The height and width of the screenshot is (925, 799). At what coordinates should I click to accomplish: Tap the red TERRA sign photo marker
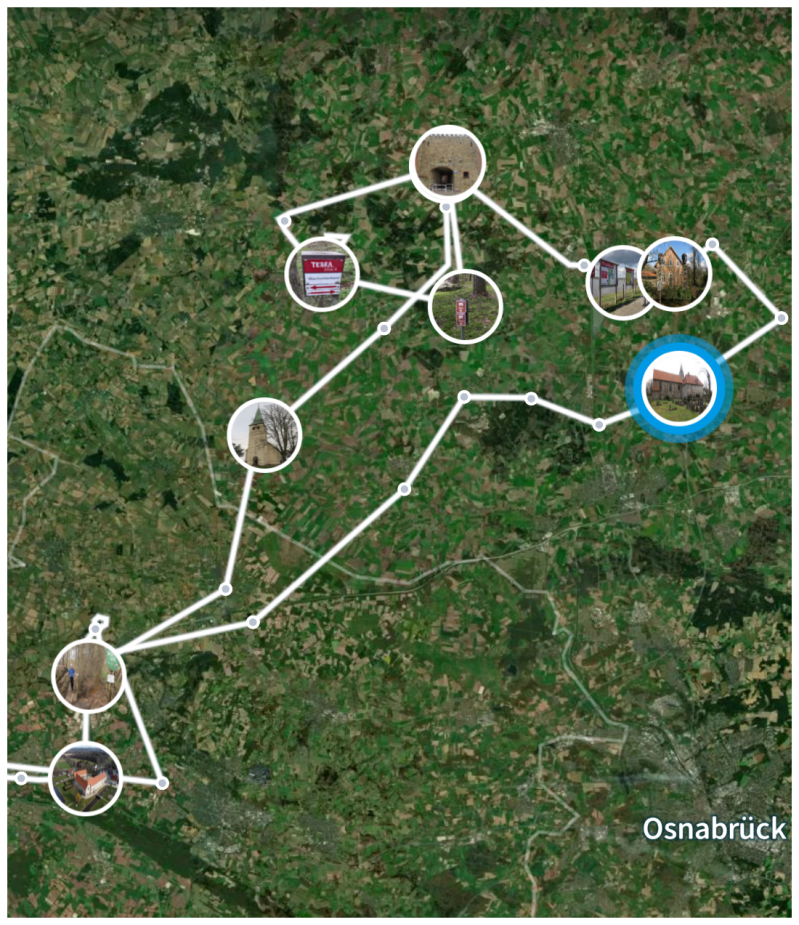coord(322,273)
